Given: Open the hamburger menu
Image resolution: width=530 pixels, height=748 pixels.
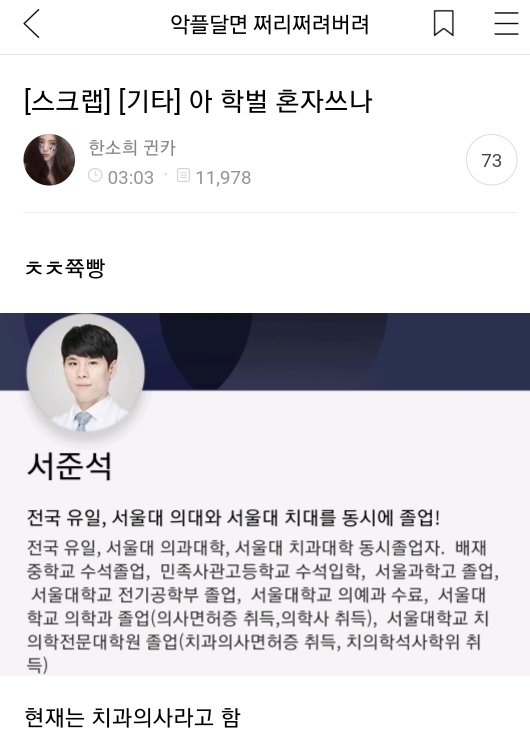Looking at the screenshot, I should tap(506, 24).
